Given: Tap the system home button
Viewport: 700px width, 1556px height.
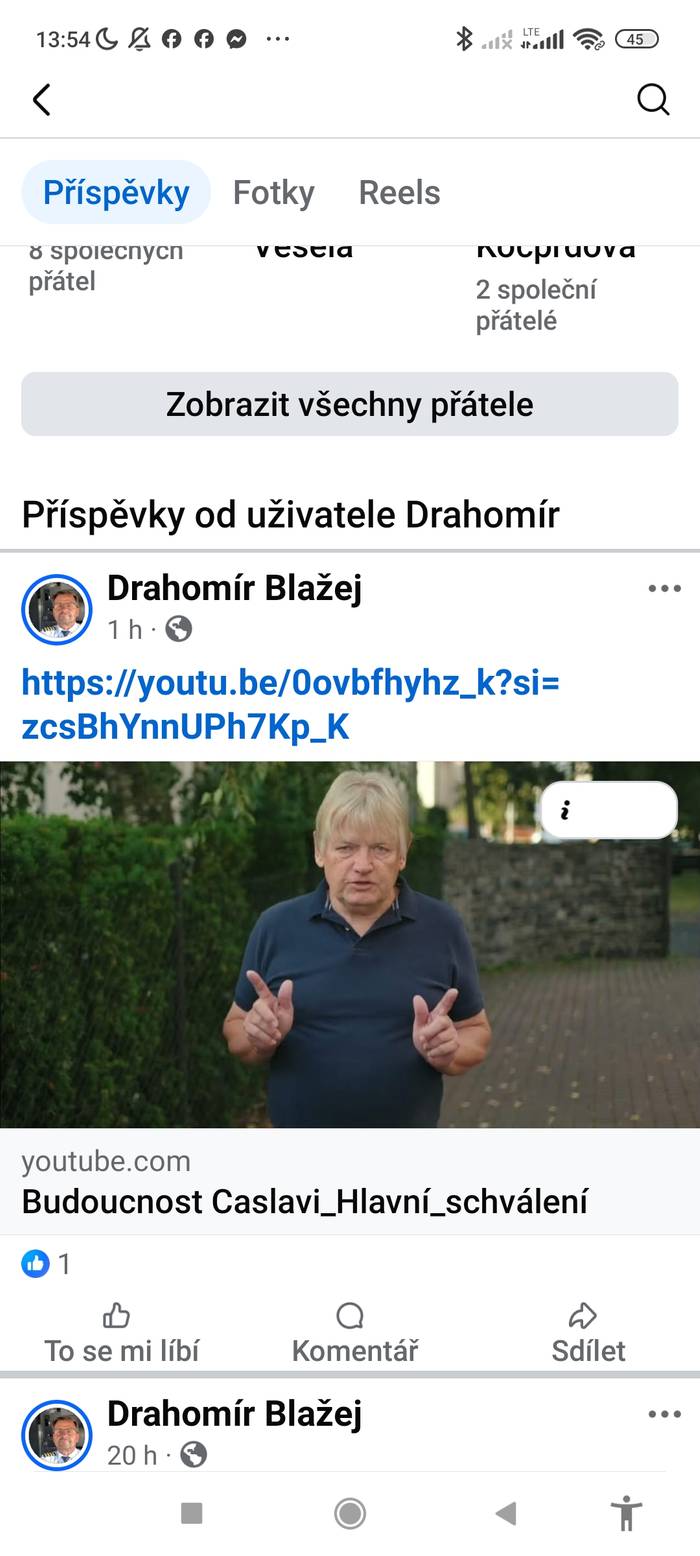Looking at the screenshot, I should tap(350, 1513).
